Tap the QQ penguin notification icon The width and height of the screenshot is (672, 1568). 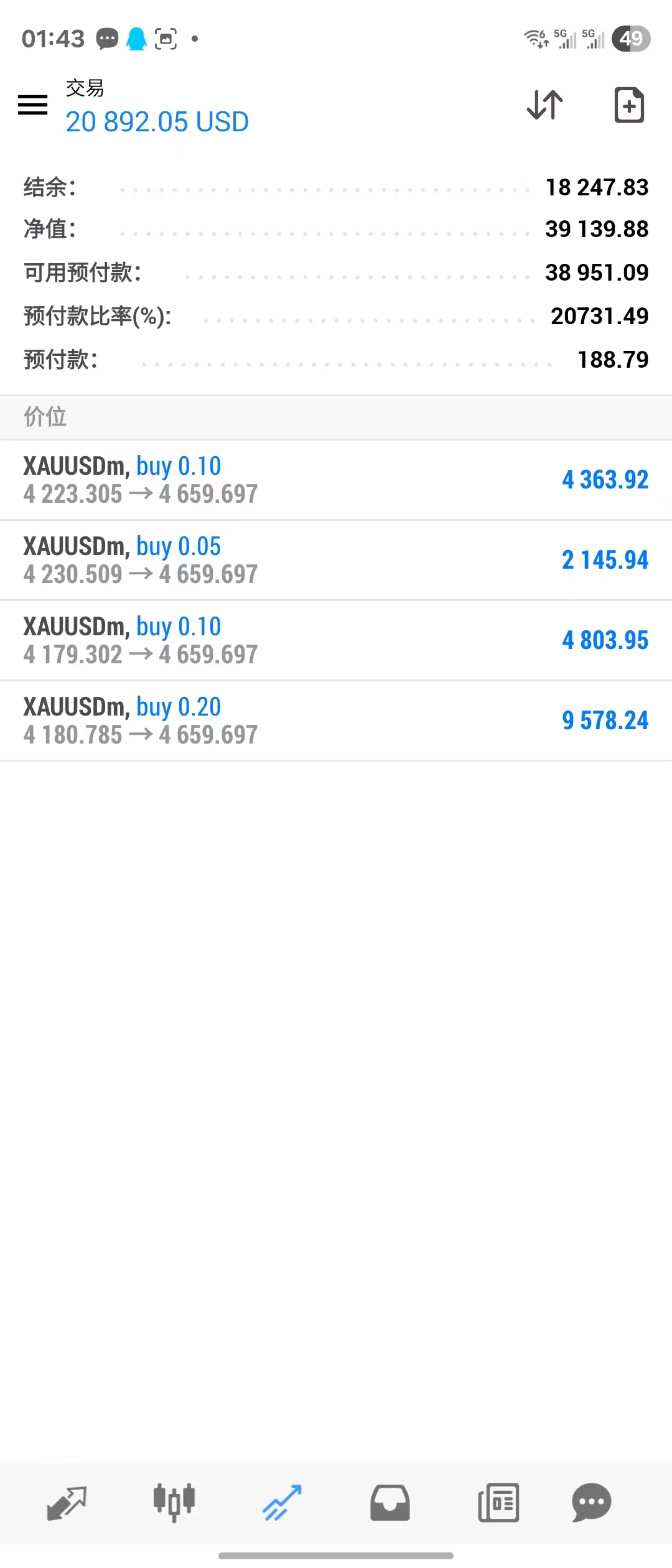pyautogui.click(x=137, y=38)
